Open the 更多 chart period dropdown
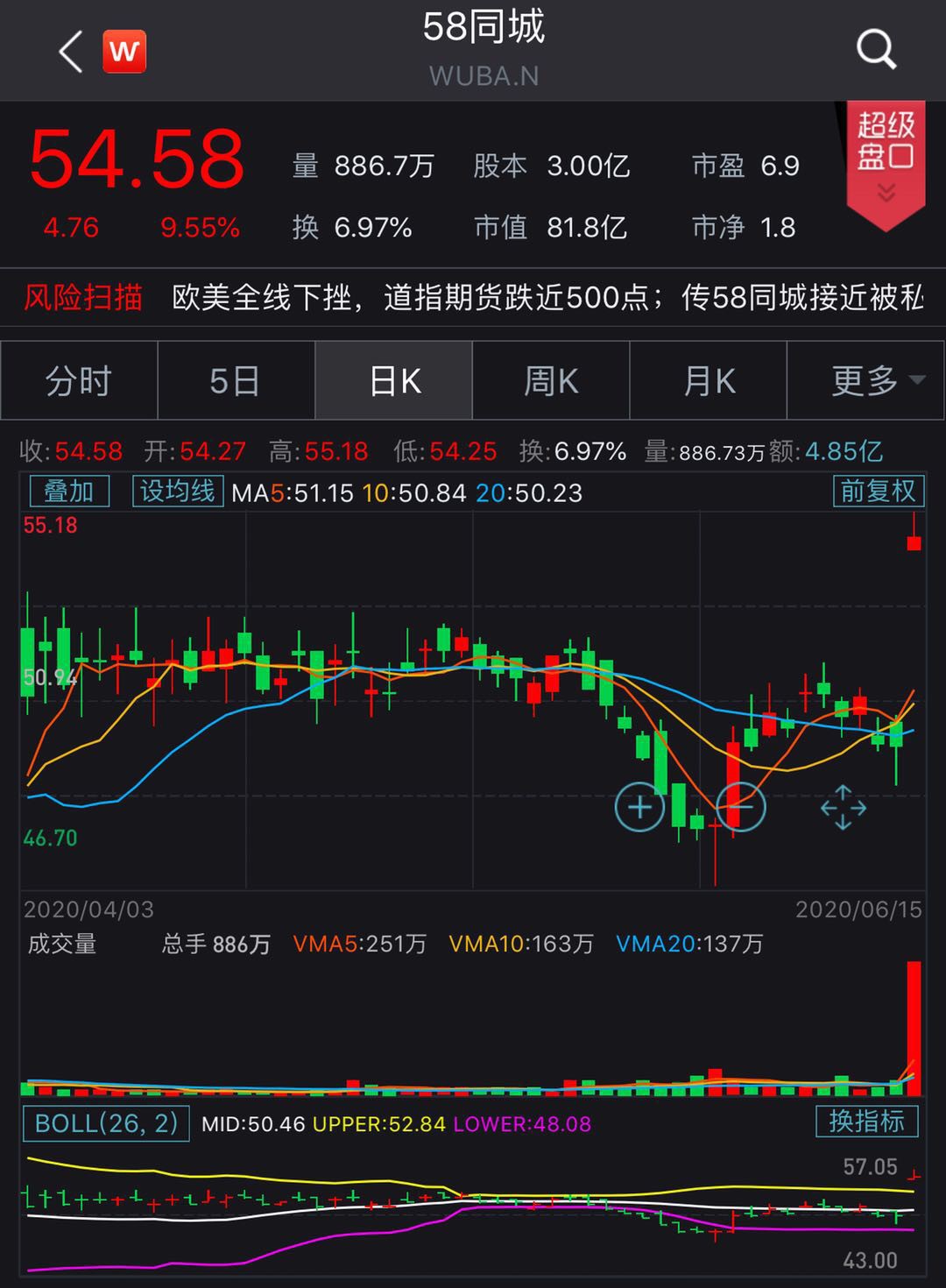Screen dimensions: 946x1288 [867, 381]
